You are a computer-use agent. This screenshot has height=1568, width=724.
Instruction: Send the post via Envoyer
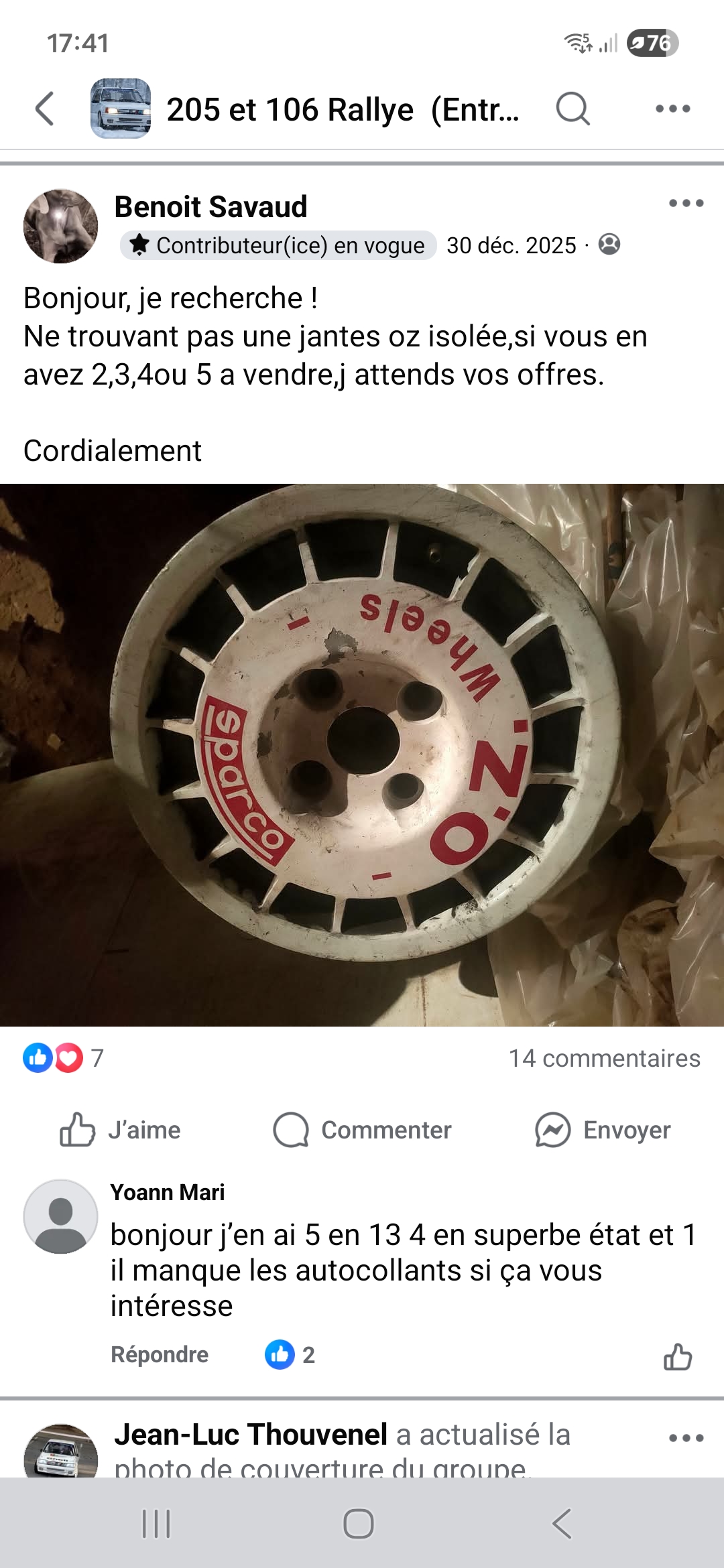tap(603, 1130)
